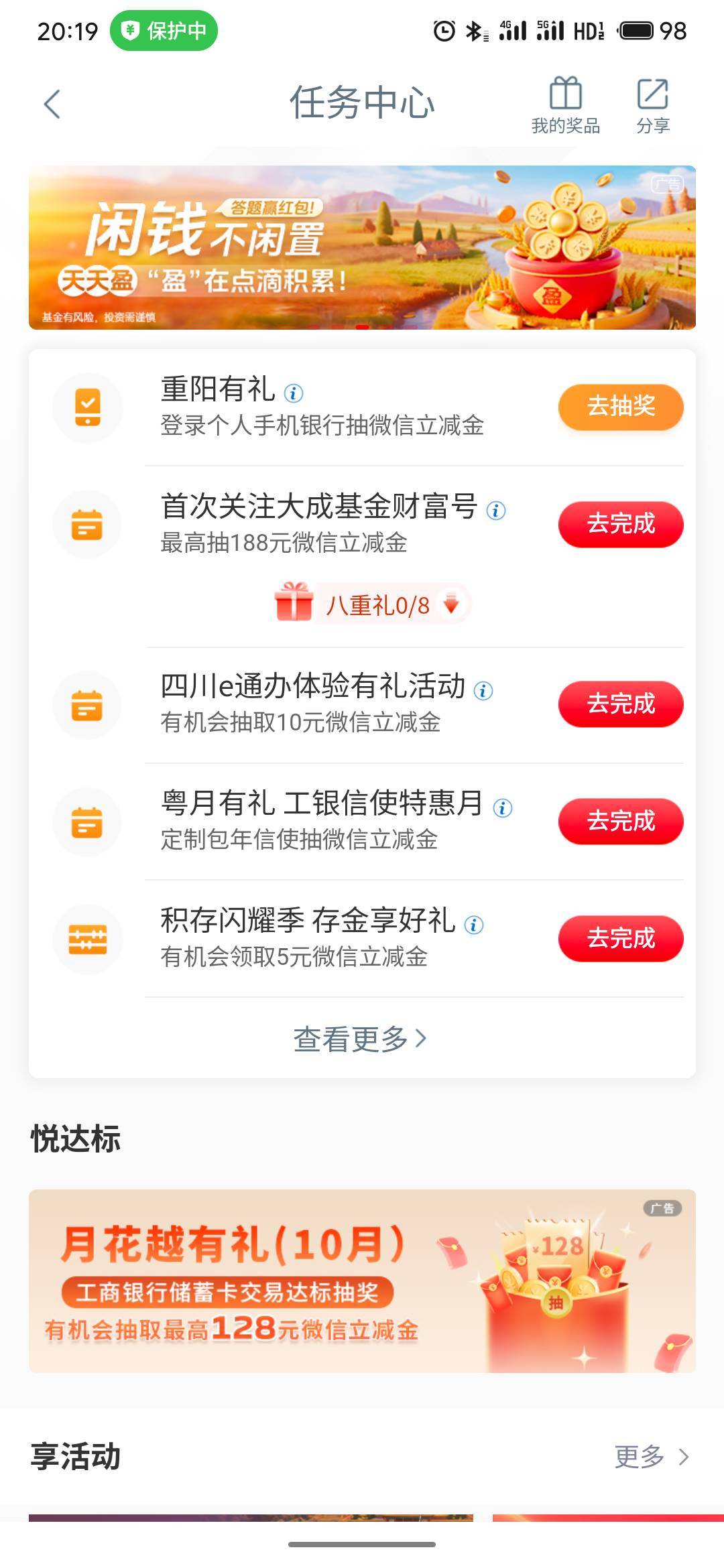
Task: Open the 闲钱不闲置 banner
Action: (x=362, y=247)
